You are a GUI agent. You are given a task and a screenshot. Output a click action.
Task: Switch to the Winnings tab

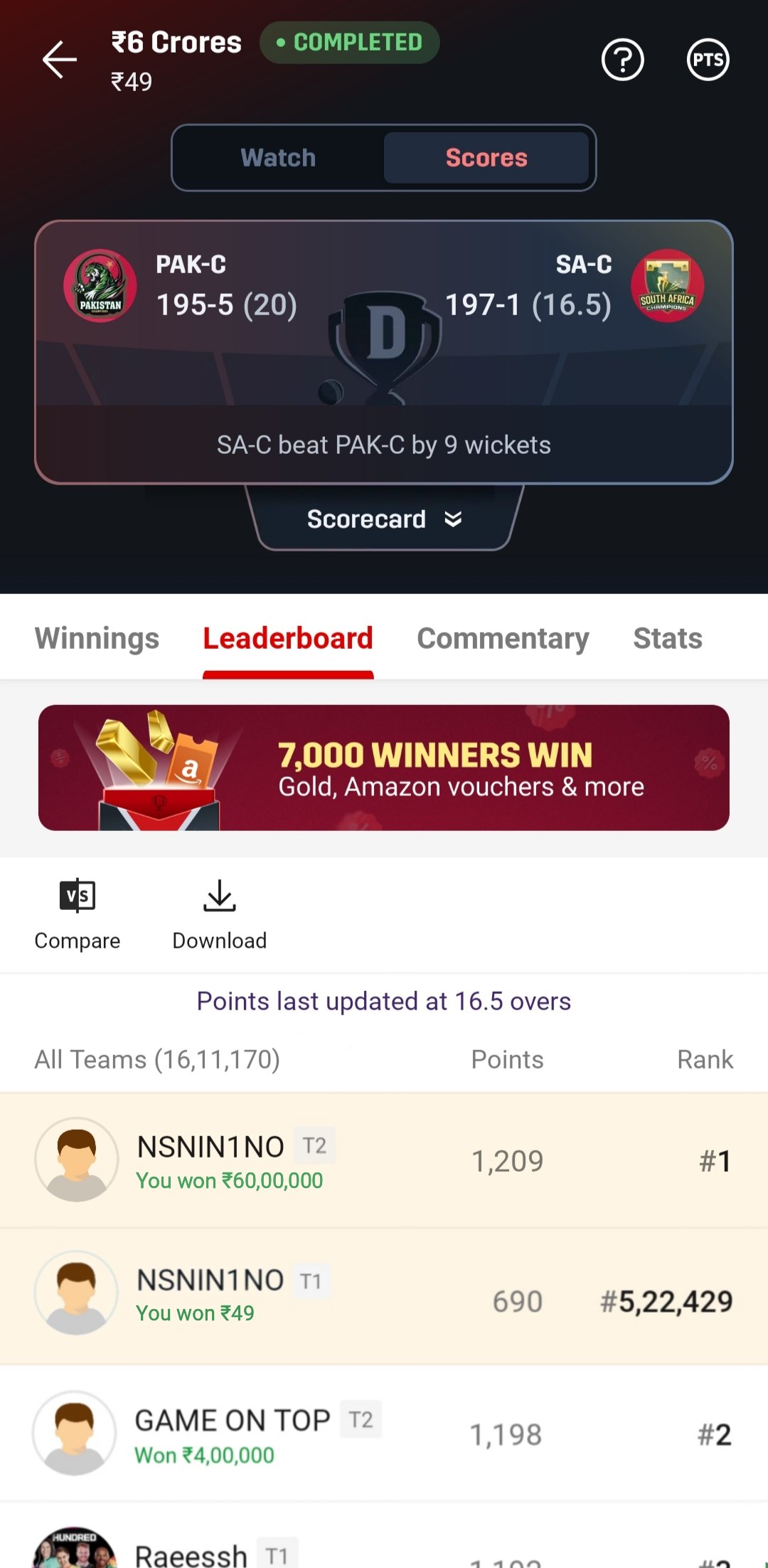point(97,638)
